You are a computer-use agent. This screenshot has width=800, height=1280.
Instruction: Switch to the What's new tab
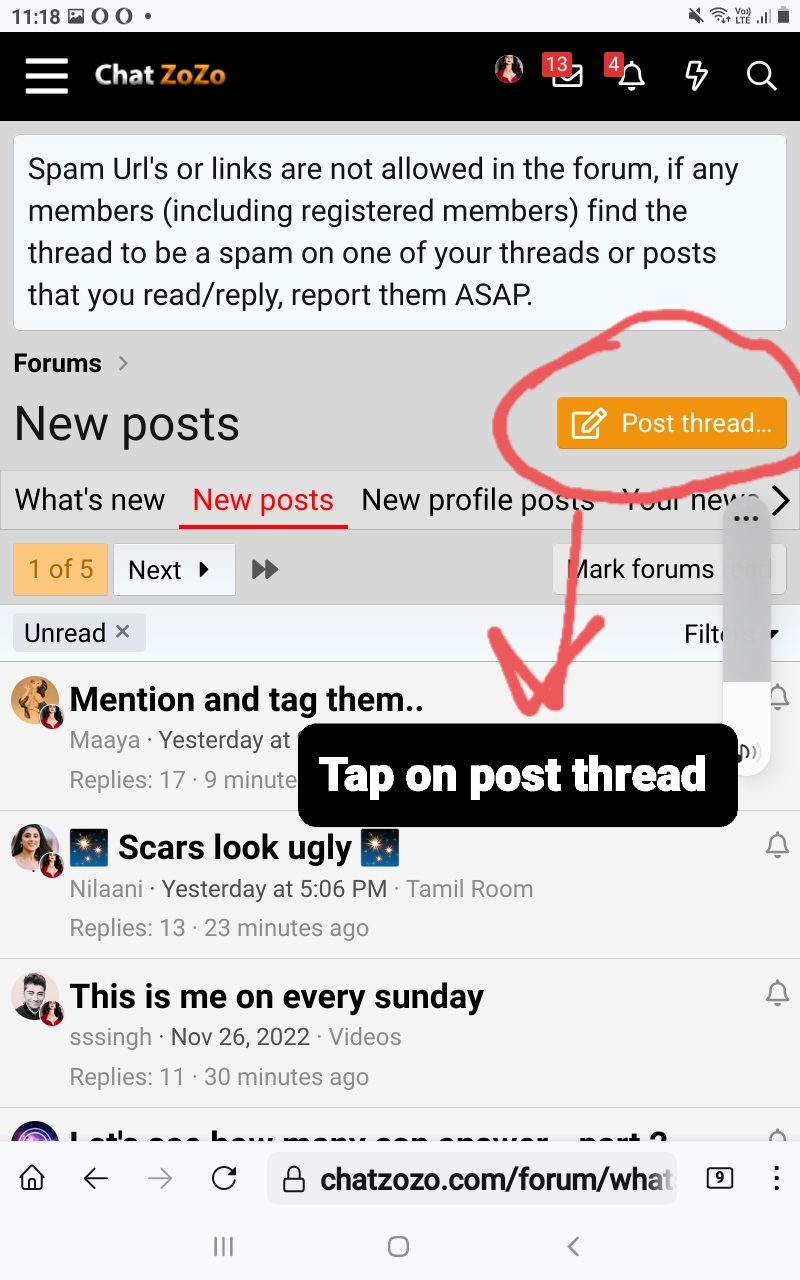tap(90, 500)
